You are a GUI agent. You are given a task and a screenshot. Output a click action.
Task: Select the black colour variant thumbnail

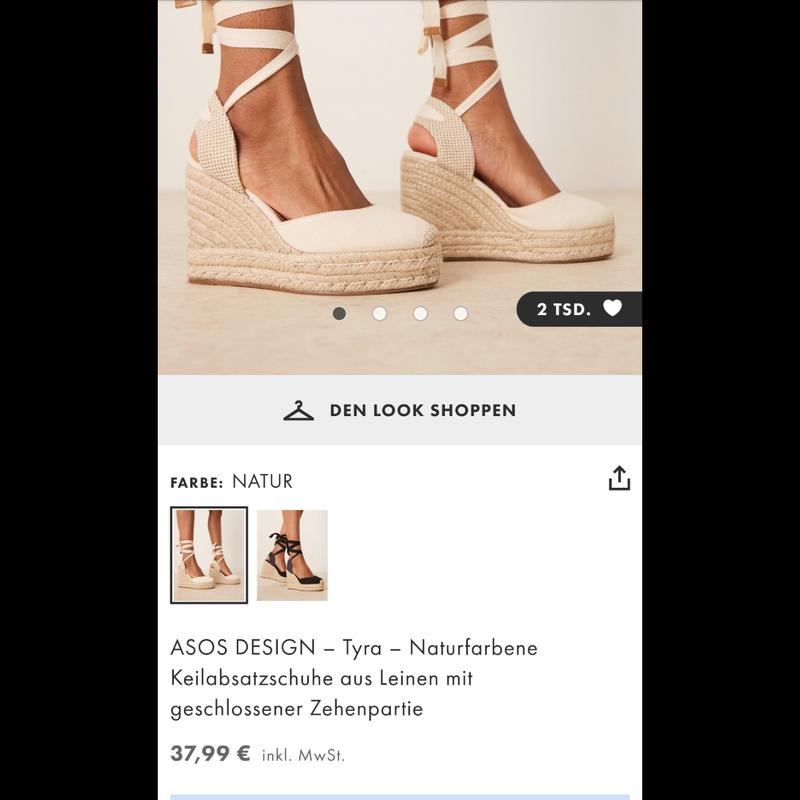tap(292, 555)
